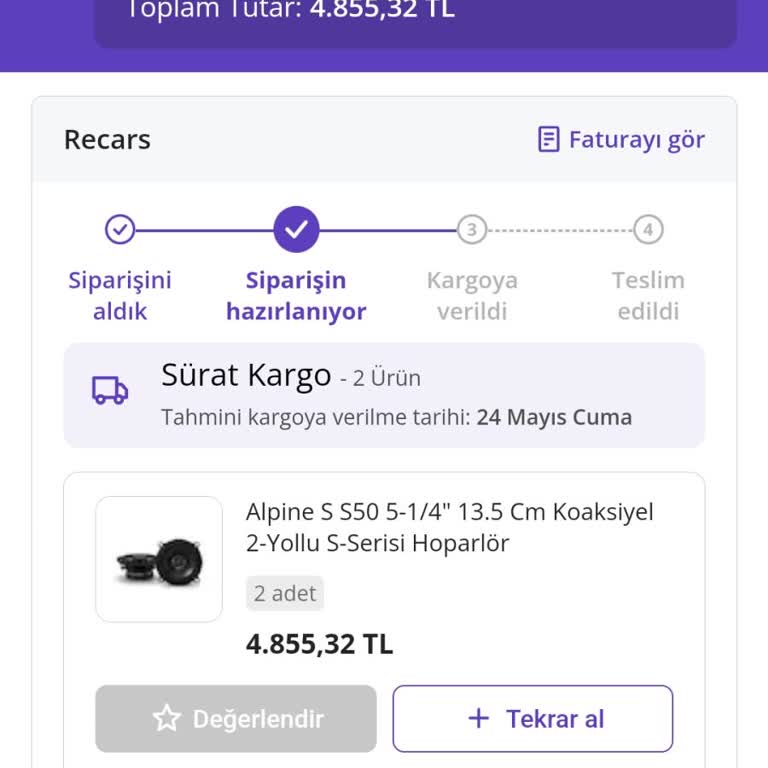This screenshot has width=768, height=768.
Task: Open the invoice via Faturayı gör
Action: click(621, 139)
